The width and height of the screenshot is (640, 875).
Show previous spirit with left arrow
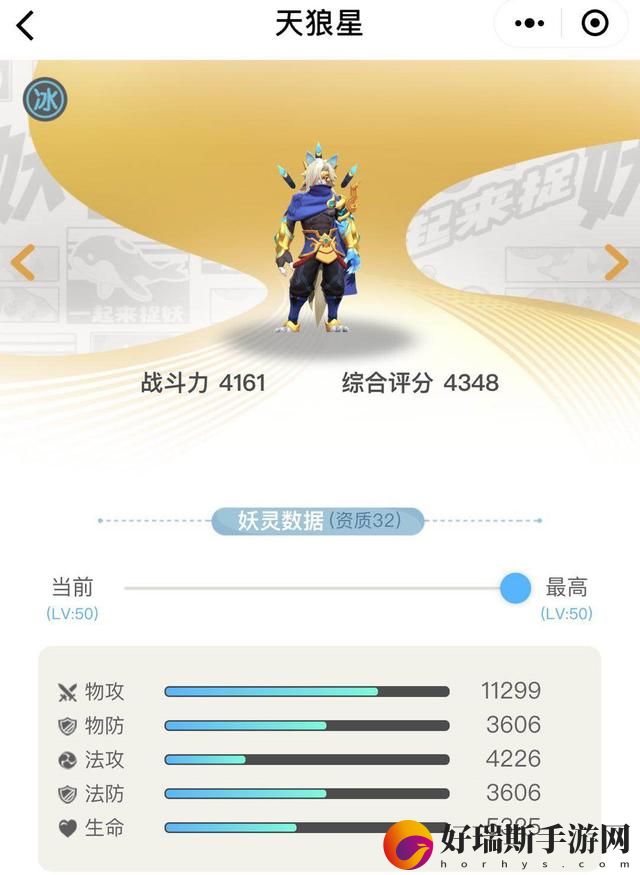22,263
